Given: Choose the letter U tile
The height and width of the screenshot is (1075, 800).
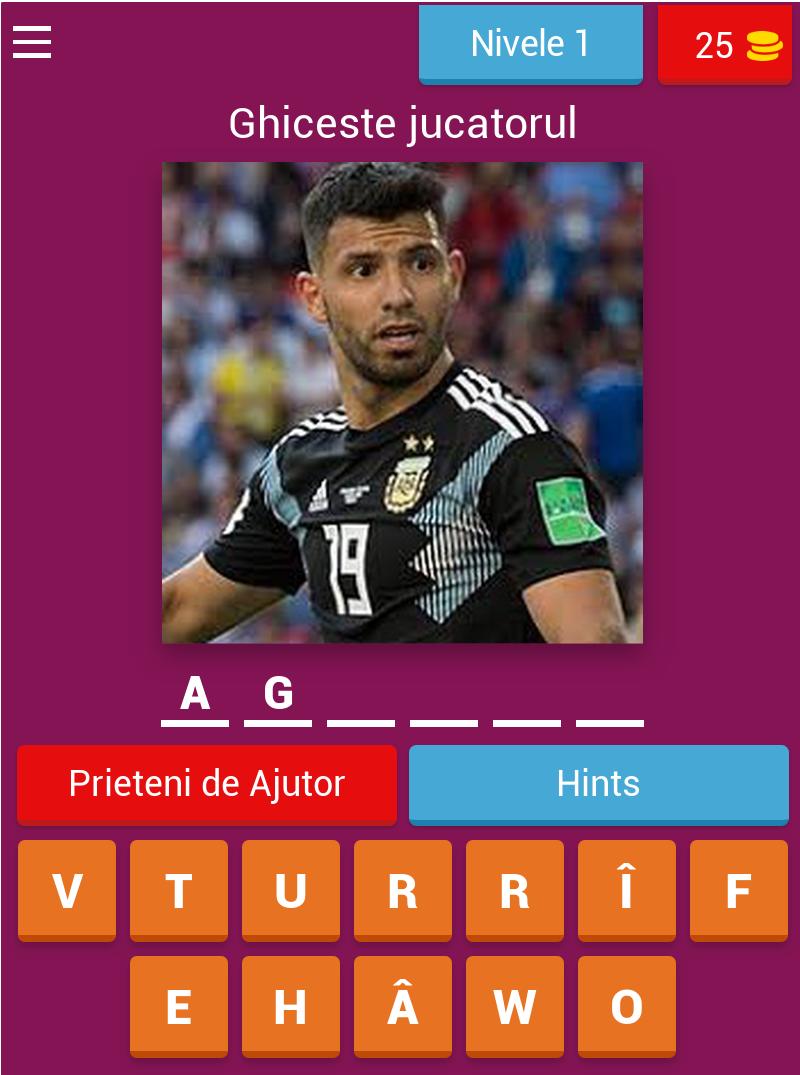Looking at the screenshot, I should coord(291,890).
